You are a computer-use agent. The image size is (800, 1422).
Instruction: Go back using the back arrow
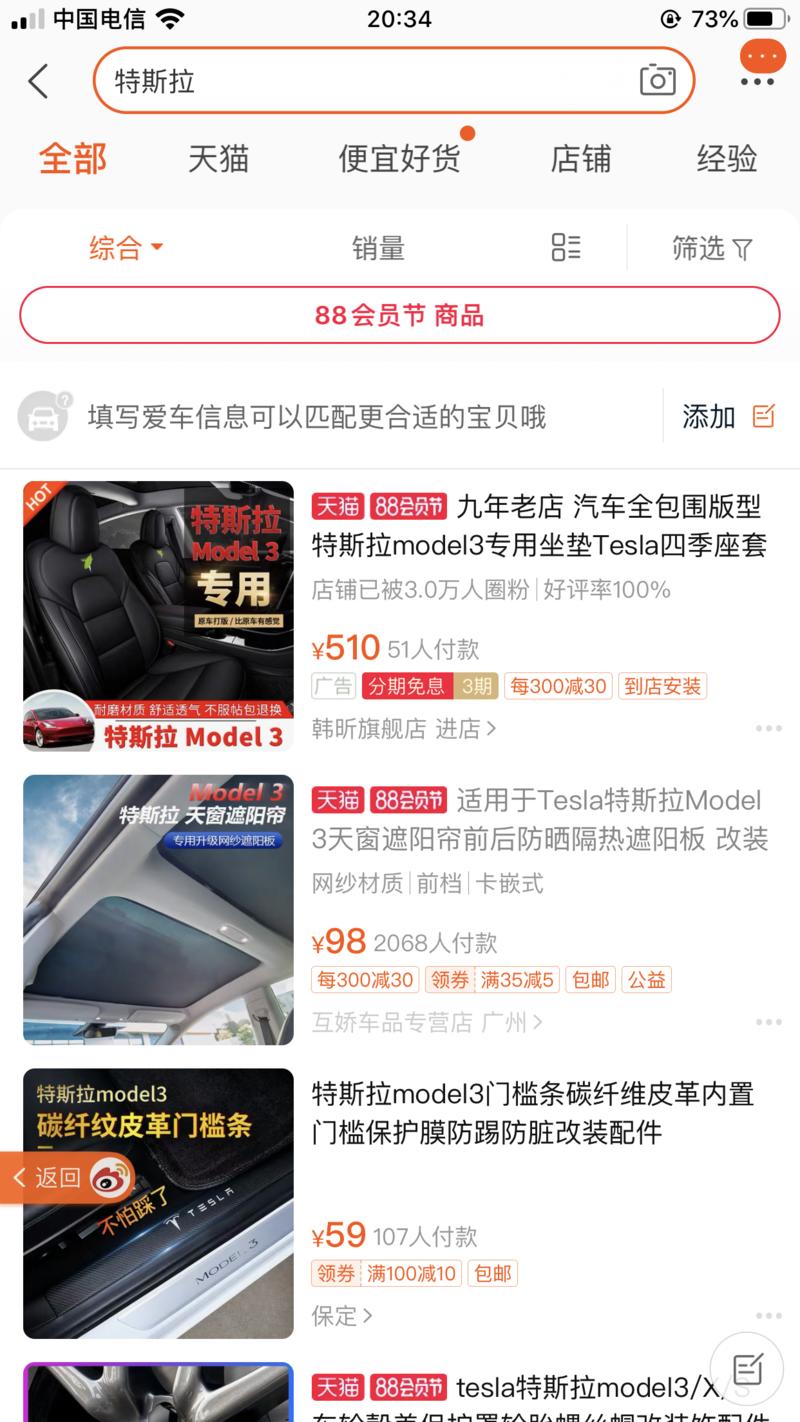tap(38, 80)
